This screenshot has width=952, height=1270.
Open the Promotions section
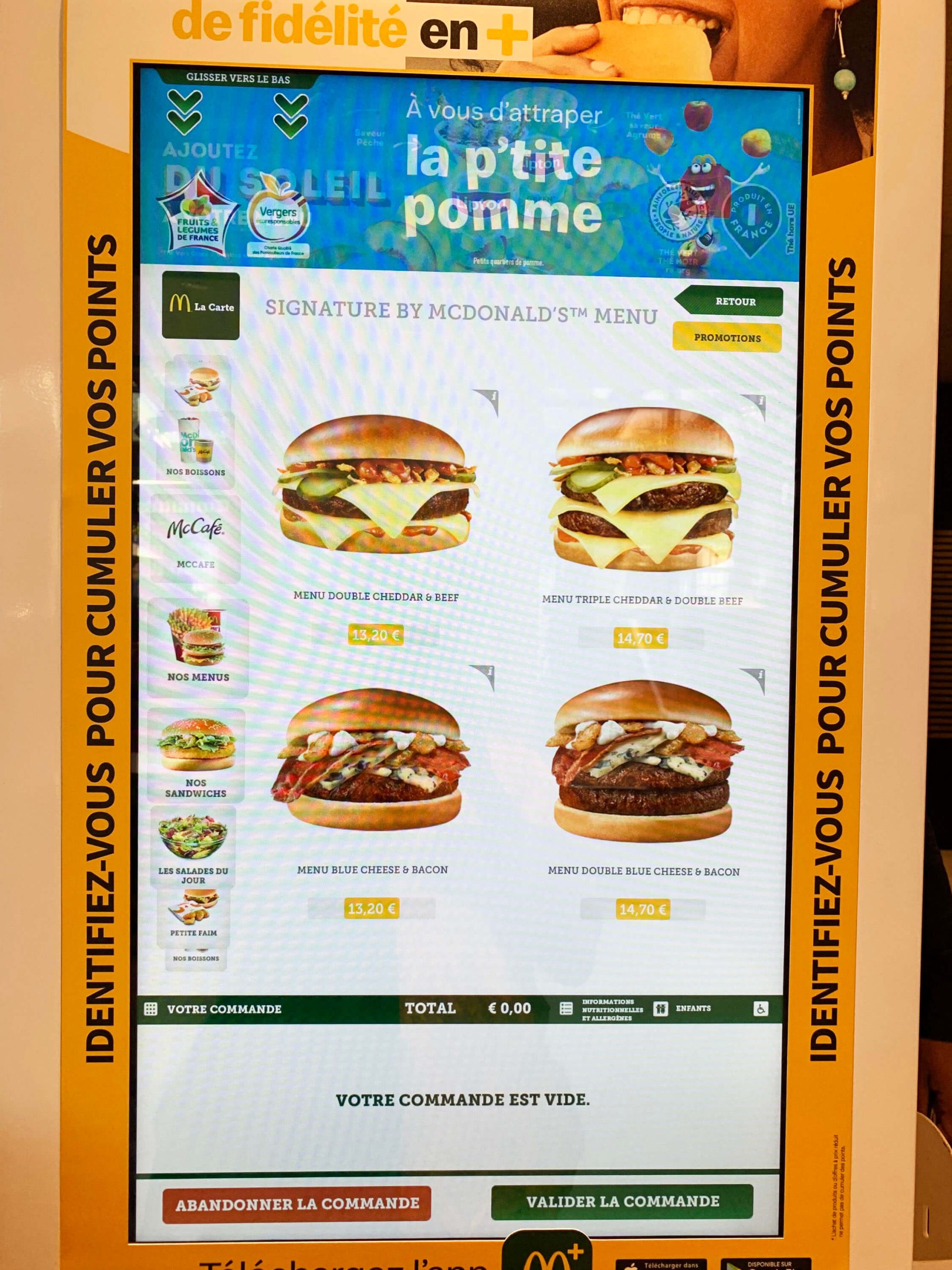[x=727, y=338]
